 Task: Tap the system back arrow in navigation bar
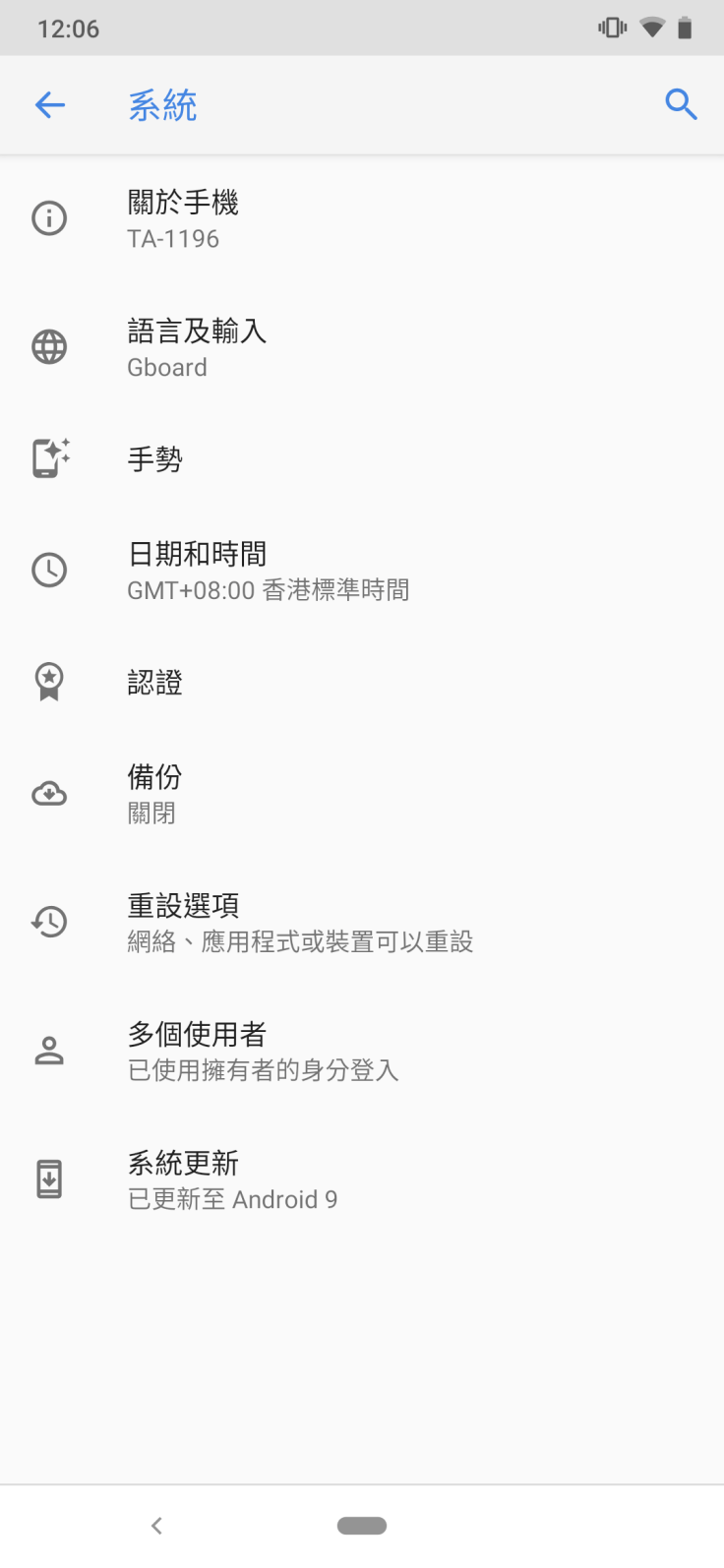(x=156, y=1526)
